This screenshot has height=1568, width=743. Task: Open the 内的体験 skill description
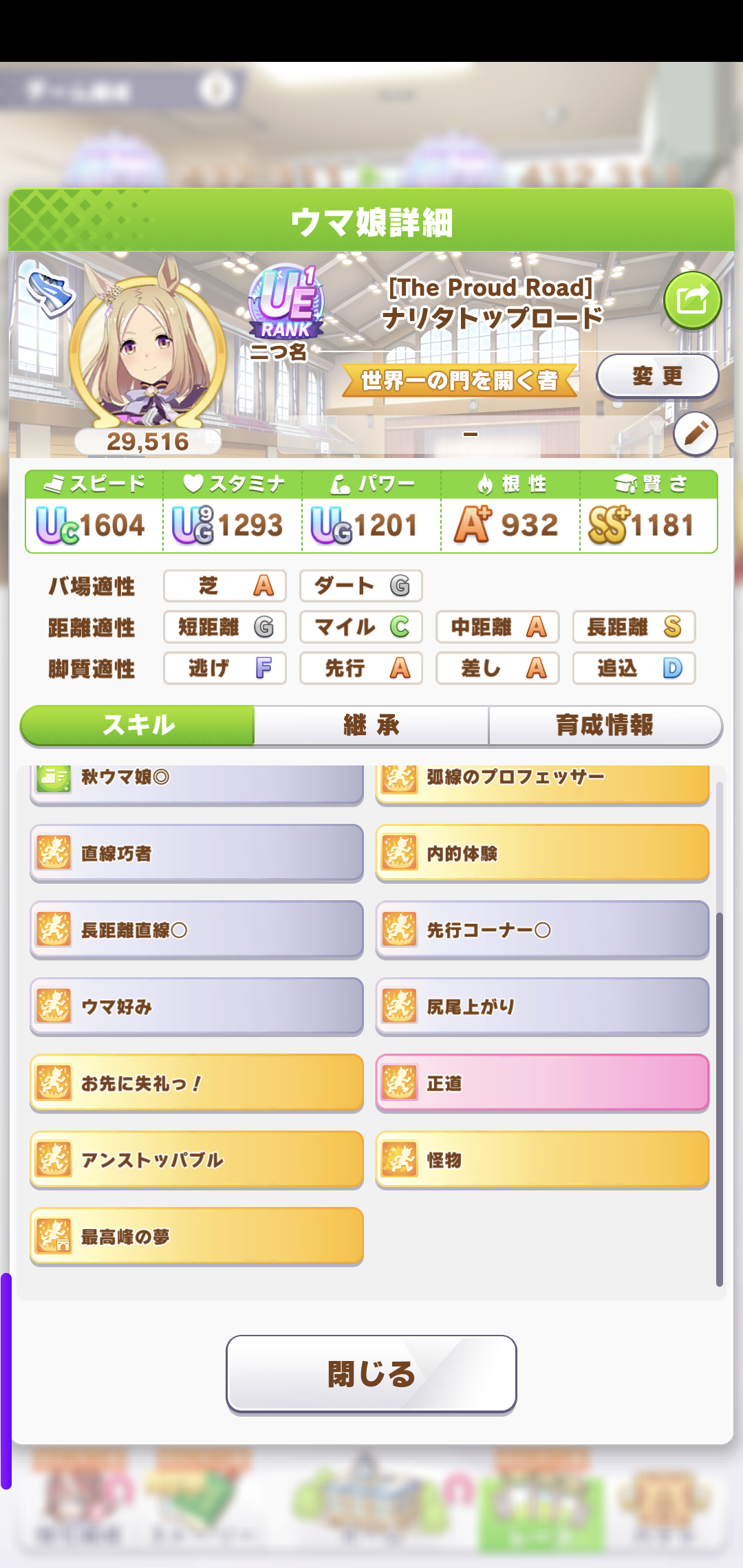(x=542, y=853)
